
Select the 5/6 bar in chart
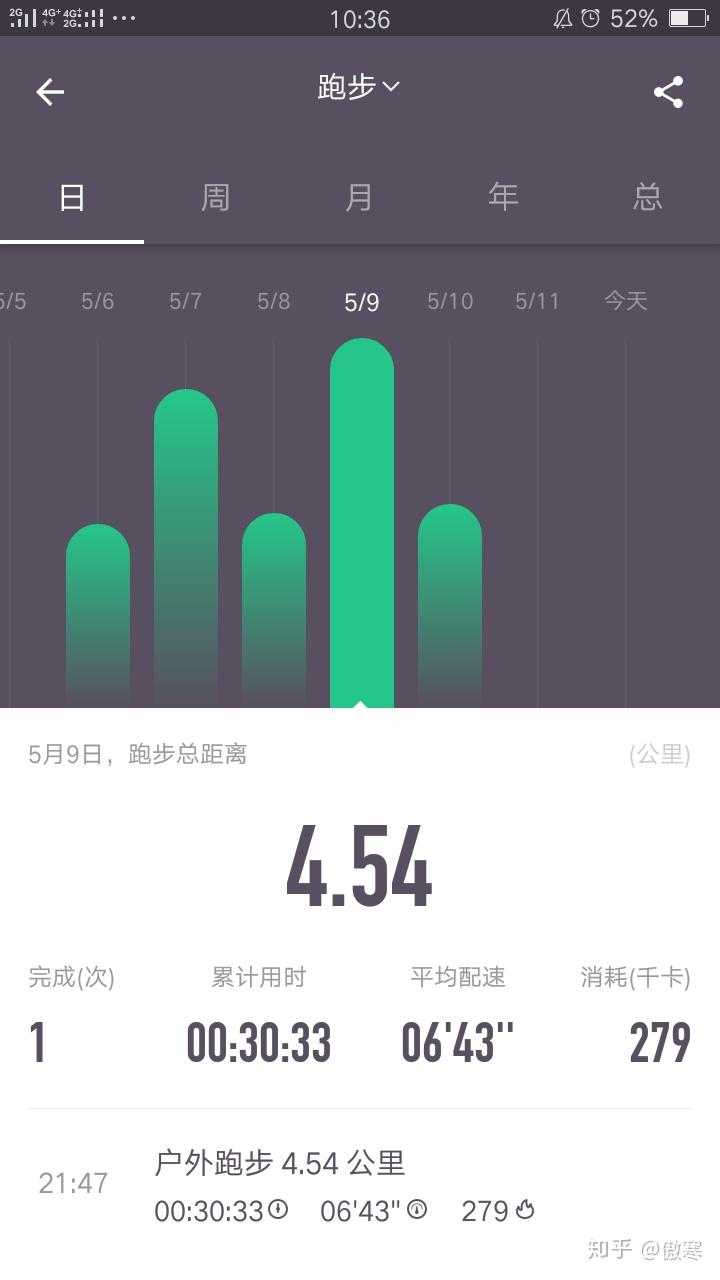click(98, 615)
